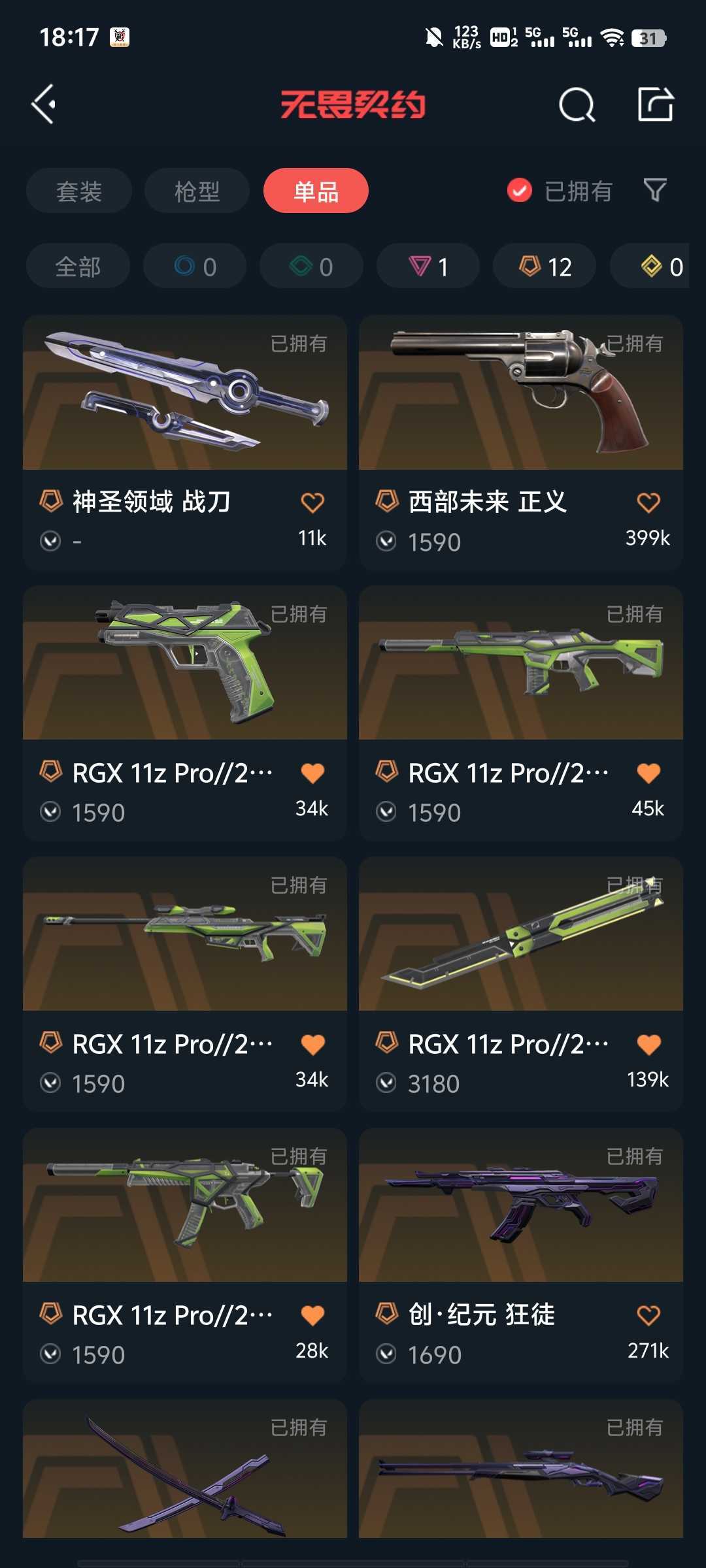Viewport: 706px width, 1568px height.
Task: Switch to the 套装 tab
Action: point(79,191)
